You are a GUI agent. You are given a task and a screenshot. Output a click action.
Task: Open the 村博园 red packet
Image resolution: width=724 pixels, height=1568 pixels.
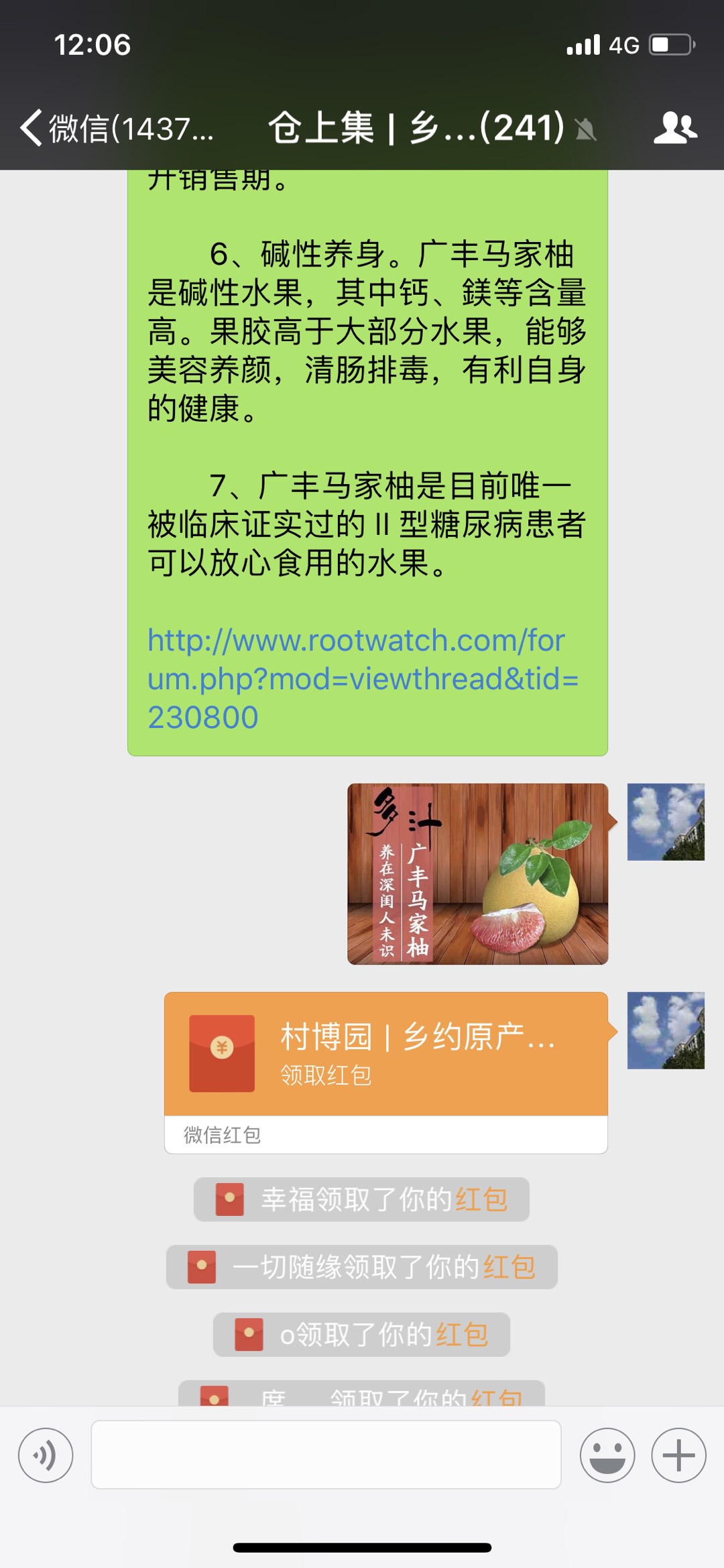(385, 1054)
